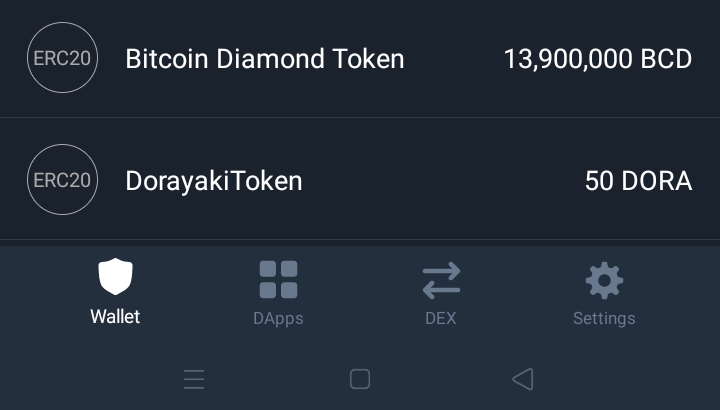
Task: Tap the system home button
Action: point(360,379)
